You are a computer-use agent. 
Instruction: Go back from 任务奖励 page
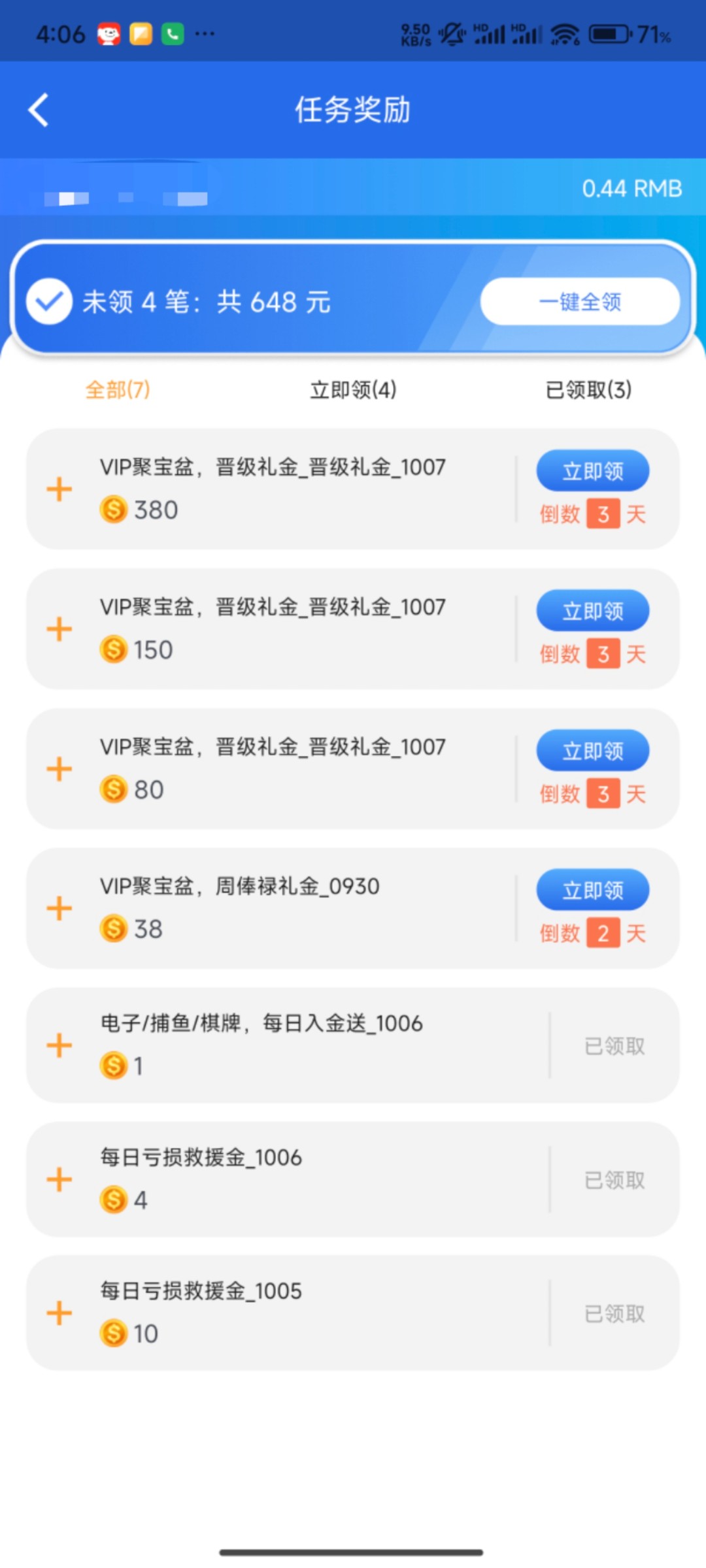(x=39, y=110)
